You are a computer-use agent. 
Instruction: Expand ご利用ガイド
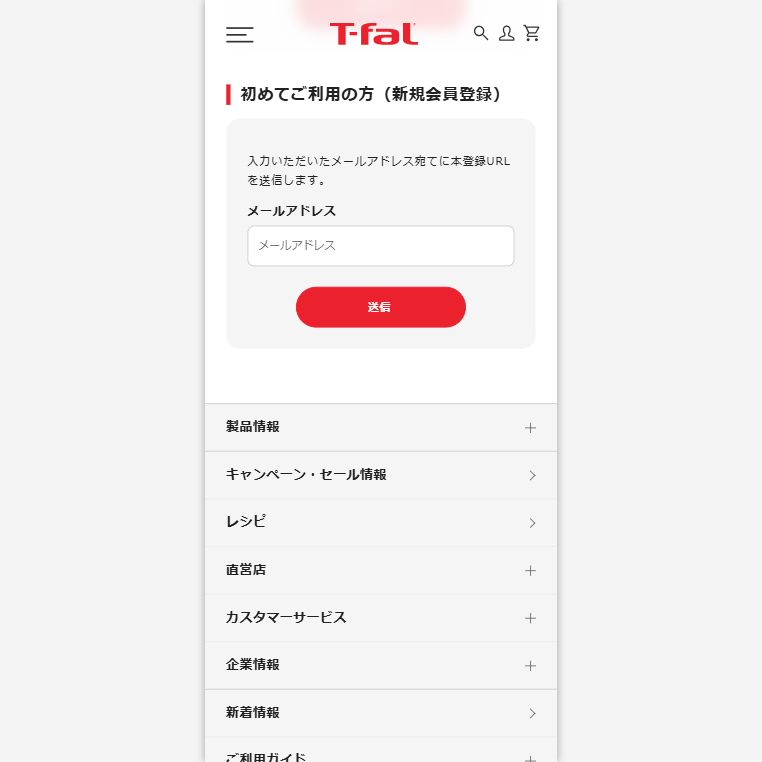(380, 755)
